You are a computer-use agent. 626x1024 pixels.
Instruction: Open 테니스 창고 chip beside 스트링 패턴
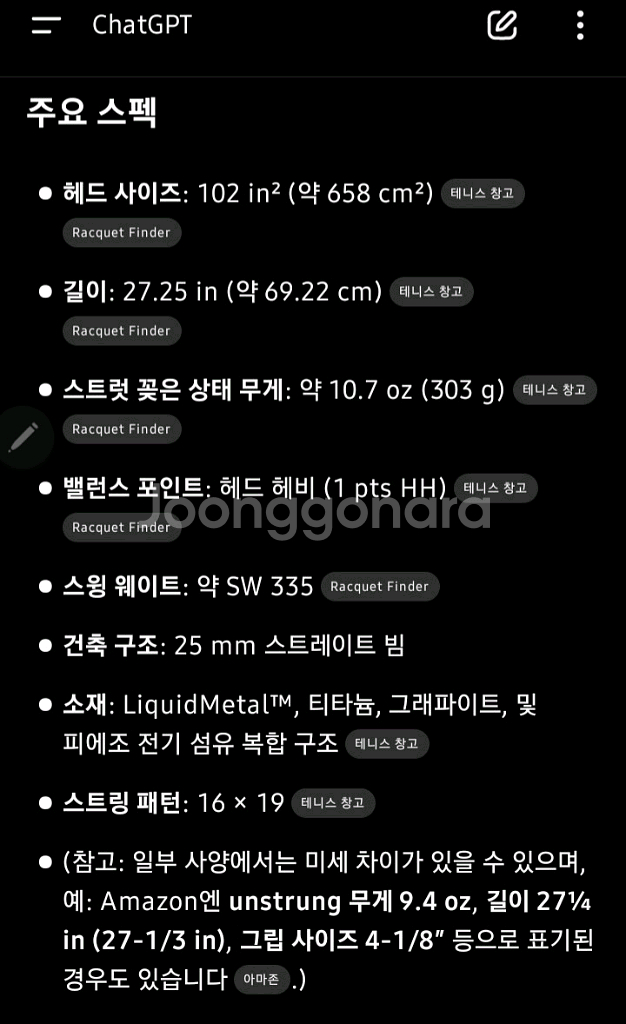tap(333, 802)
